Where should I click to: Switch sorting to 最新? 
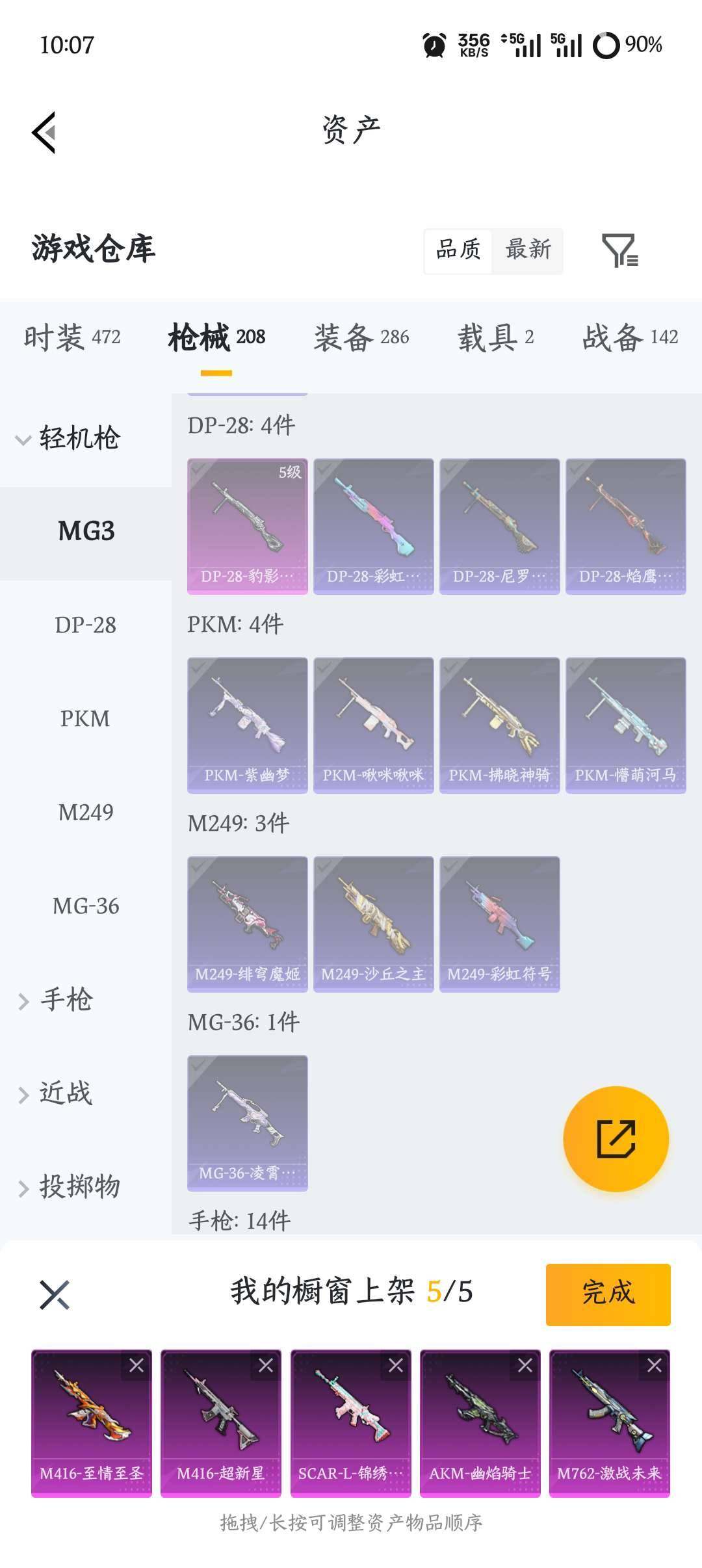click(x=527, y=251)
